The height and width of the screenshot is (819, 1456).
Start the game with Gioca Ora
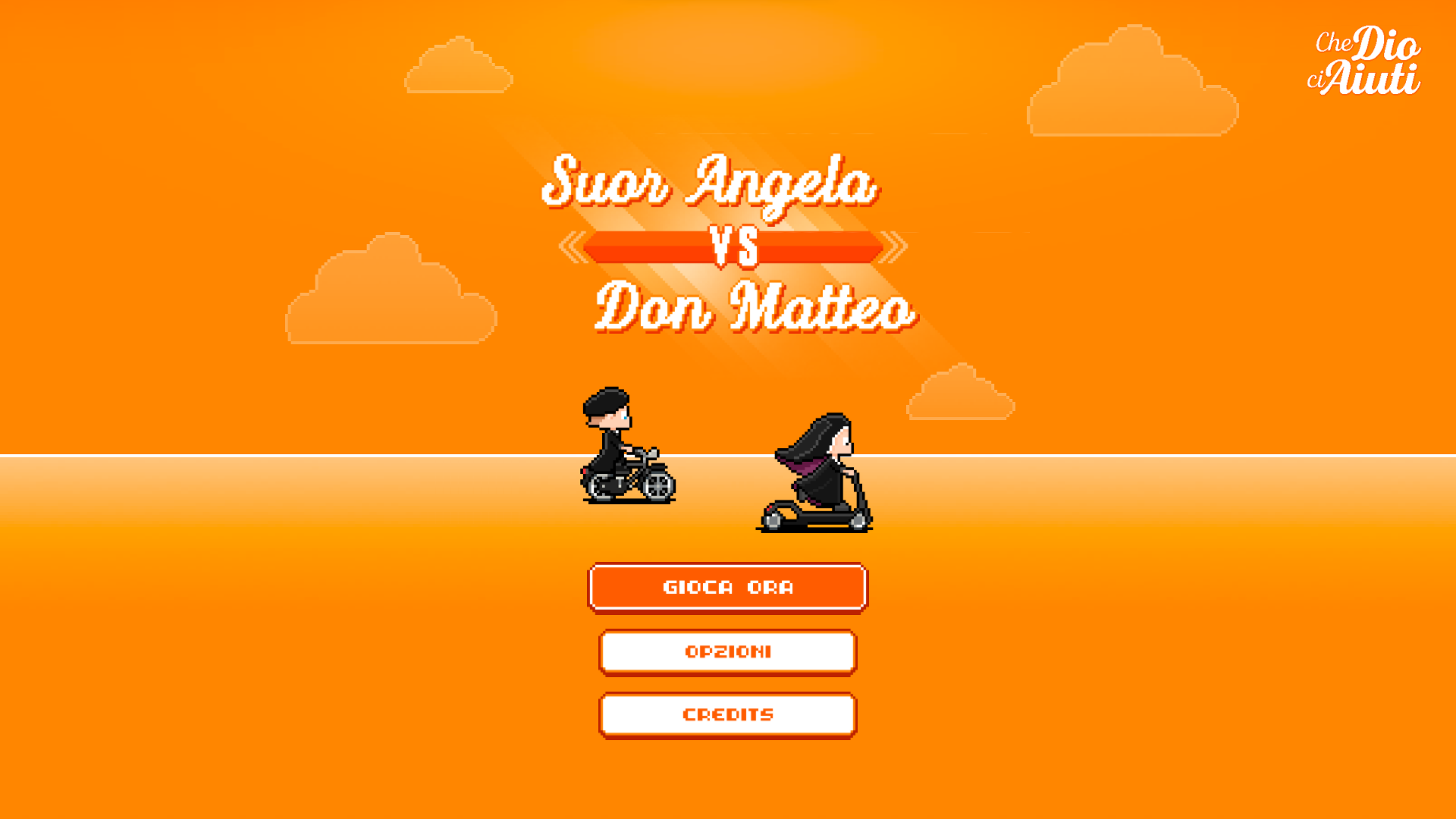(727, 587)
